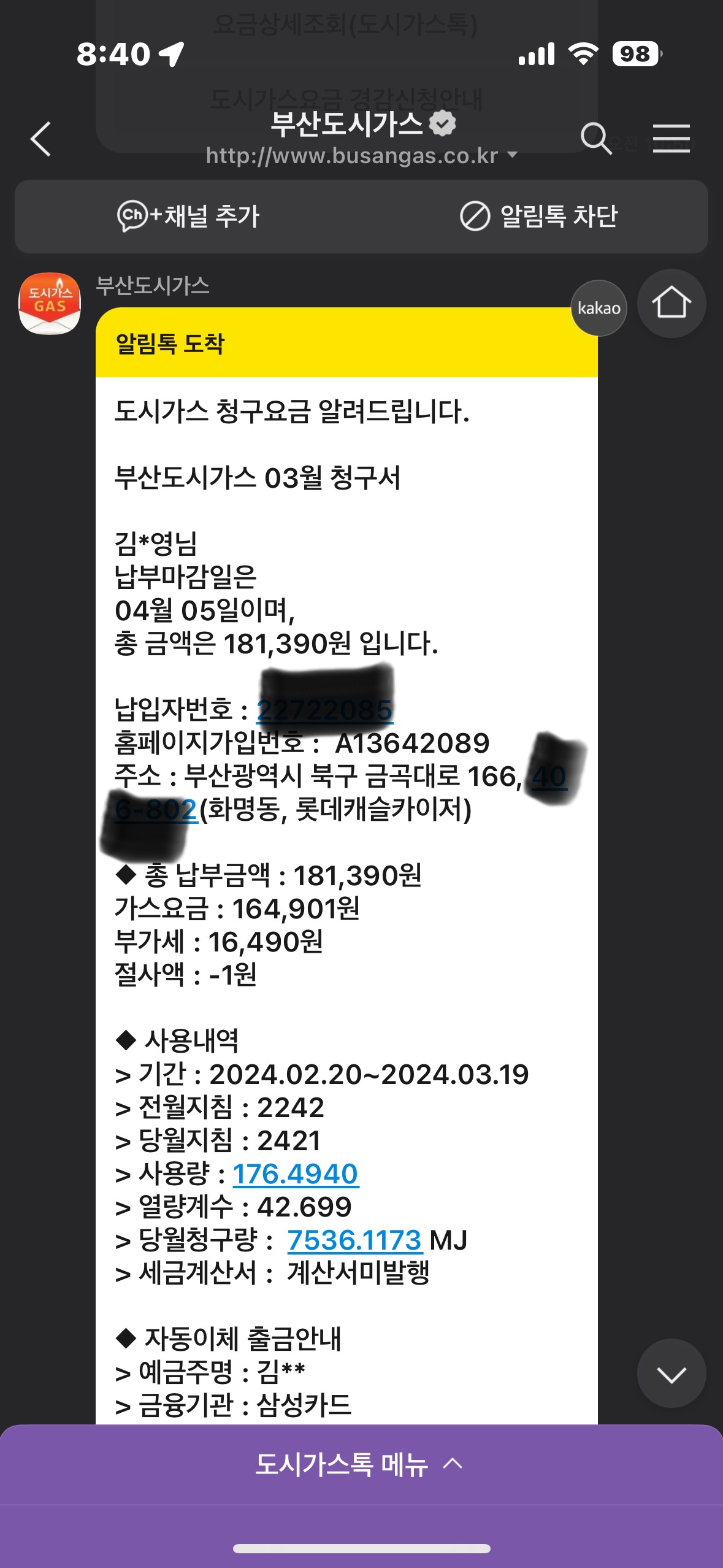Open the 부산도시가스 profile picture
This screenshot has height=1568, width=723.
point(50,304)
